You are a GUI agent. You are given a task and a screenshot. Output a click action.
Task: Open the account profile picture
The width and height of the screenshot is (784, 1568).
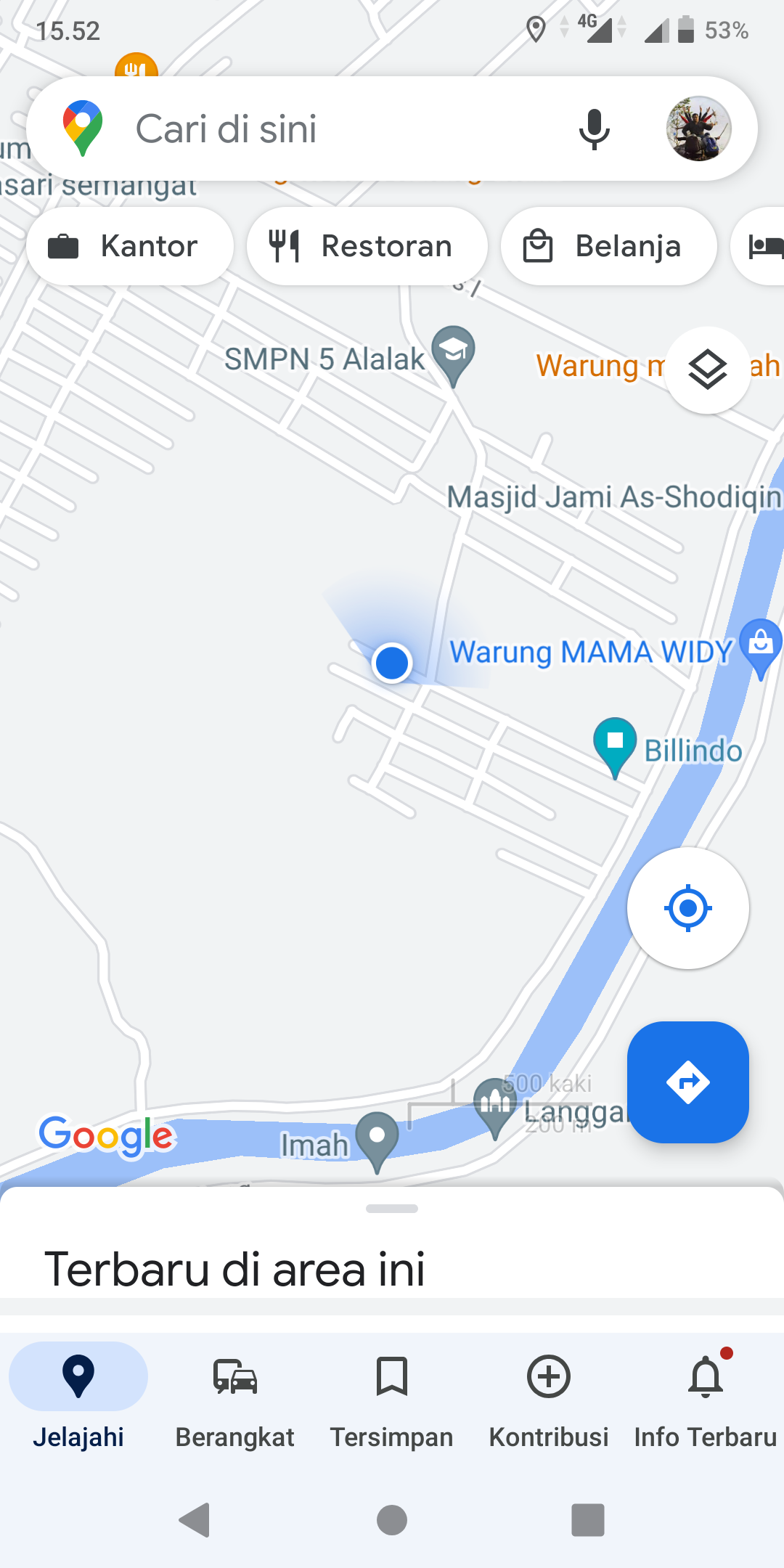[x=698, y=128]
